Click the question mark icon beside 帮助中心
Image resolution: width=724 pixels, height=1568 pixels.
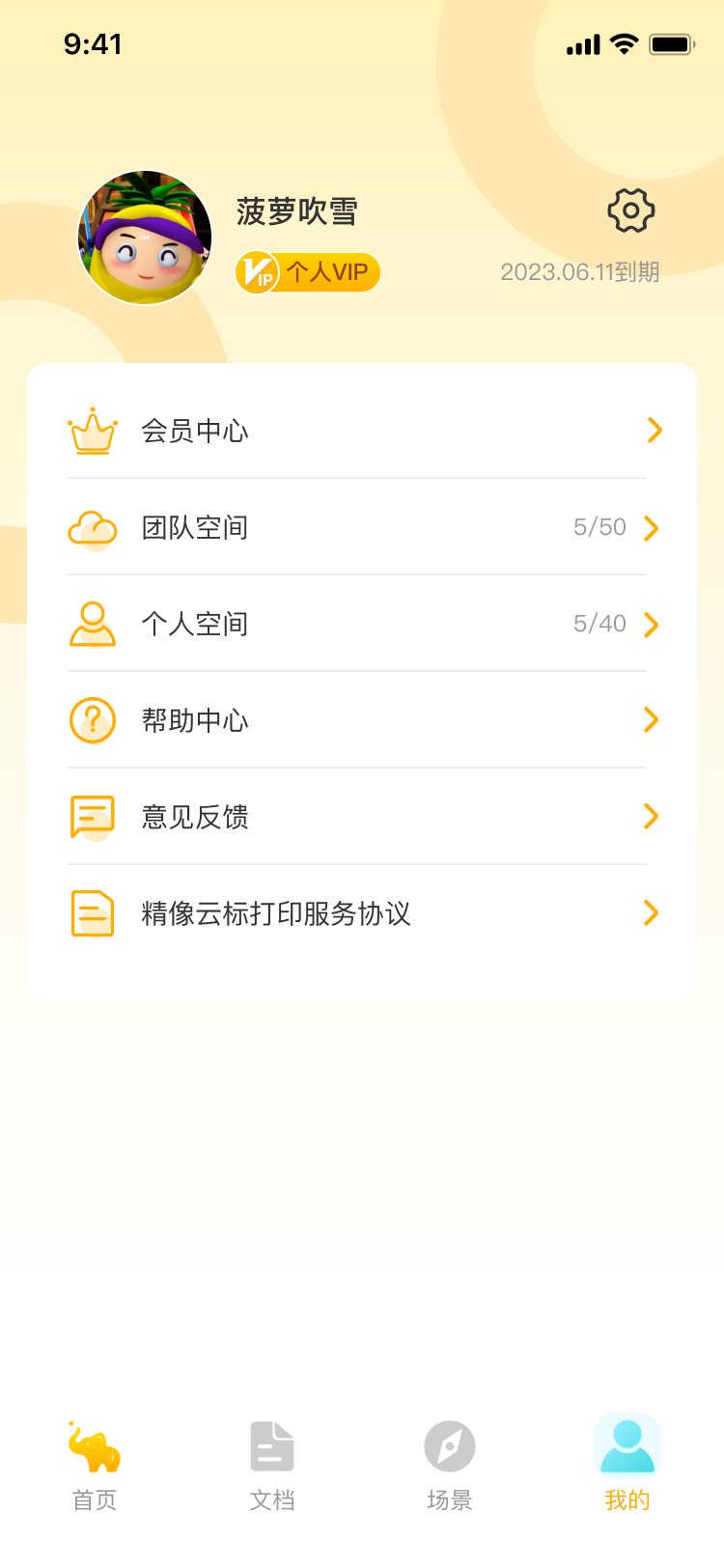coord(93,720)
